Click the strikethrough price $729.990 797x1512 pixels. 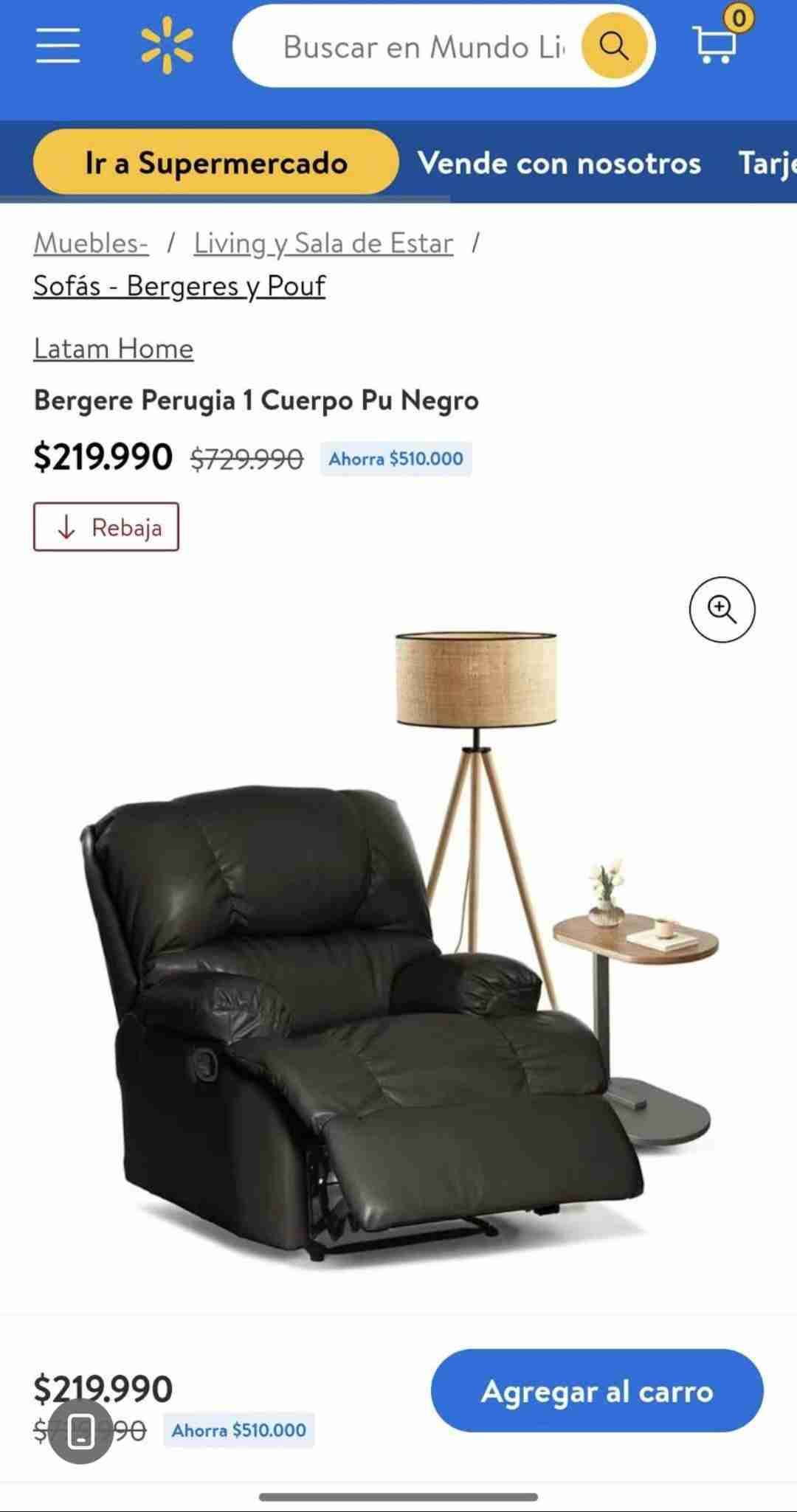click(x=244, y=457)
